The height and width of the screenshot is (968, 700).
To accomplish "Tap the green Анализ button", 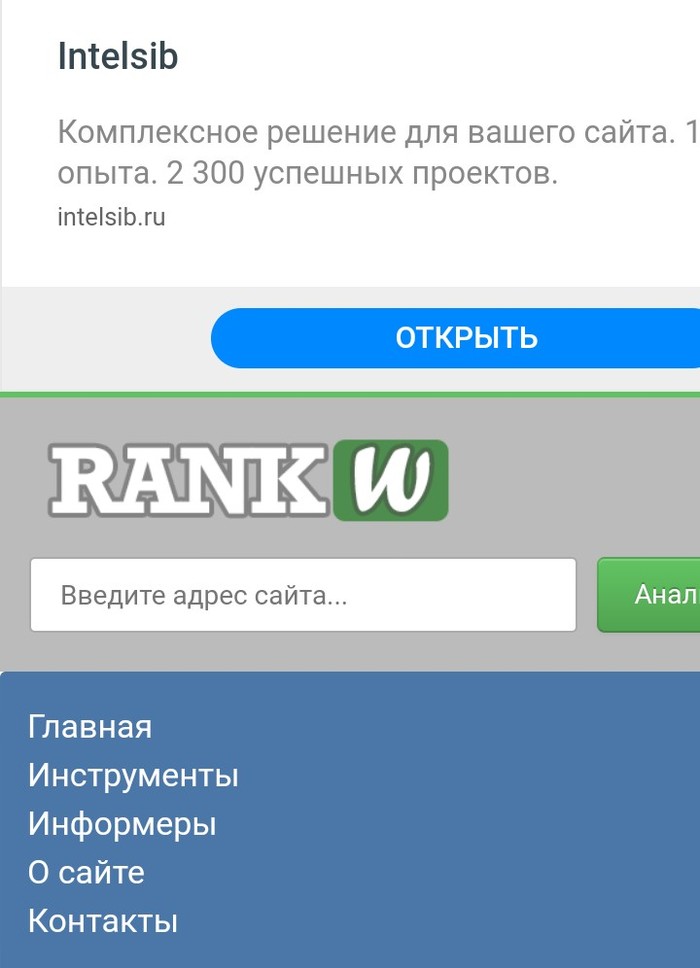I will point(652,596).
